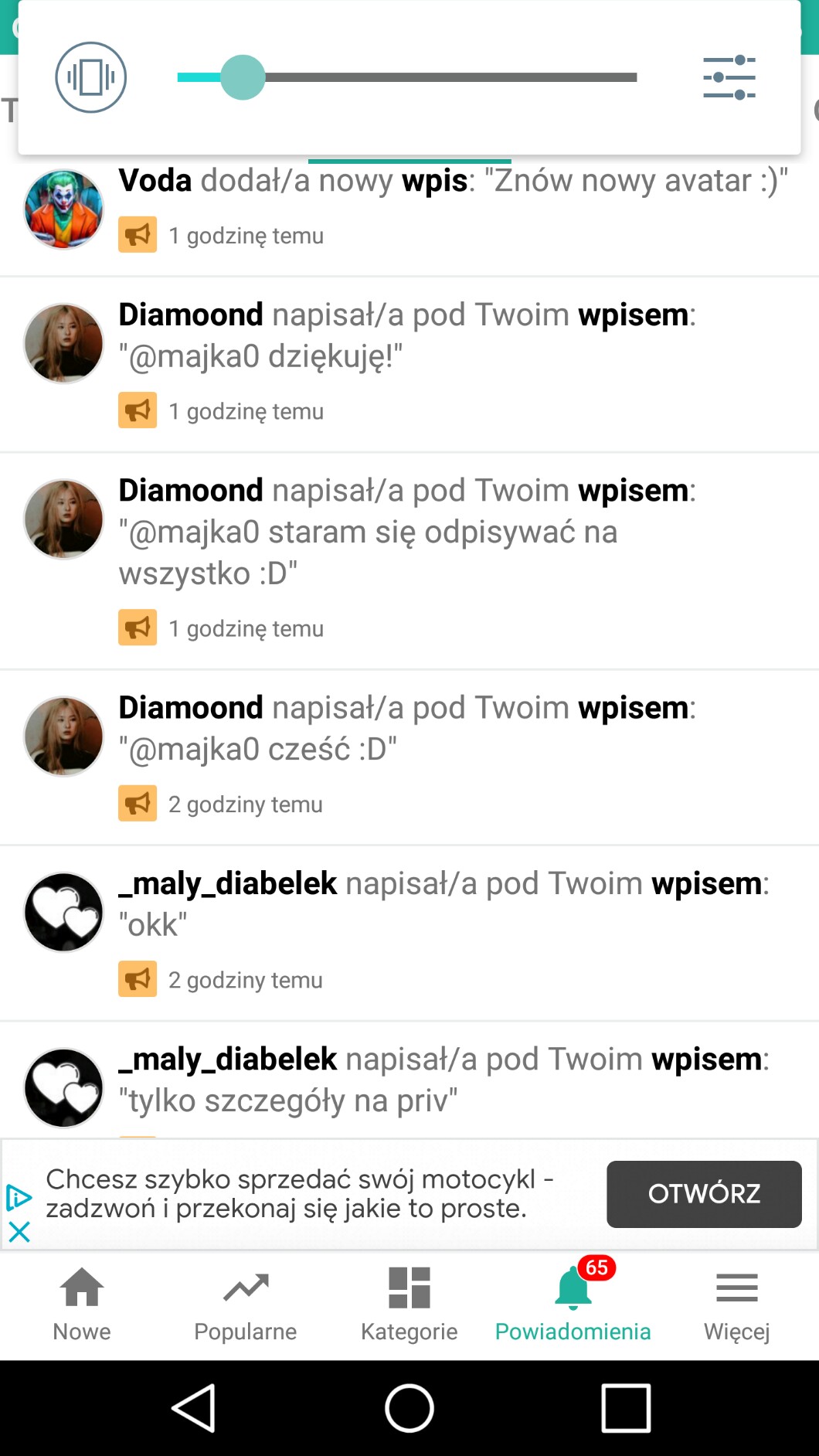The image size is (819, 1456).
Task: Open the Kategorie tab
Action: pos(409,1305)
